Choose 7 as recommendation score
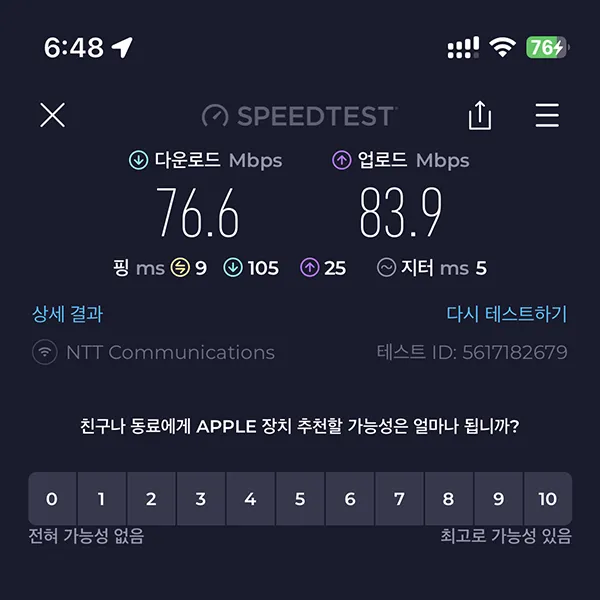 tap(399, 499)
